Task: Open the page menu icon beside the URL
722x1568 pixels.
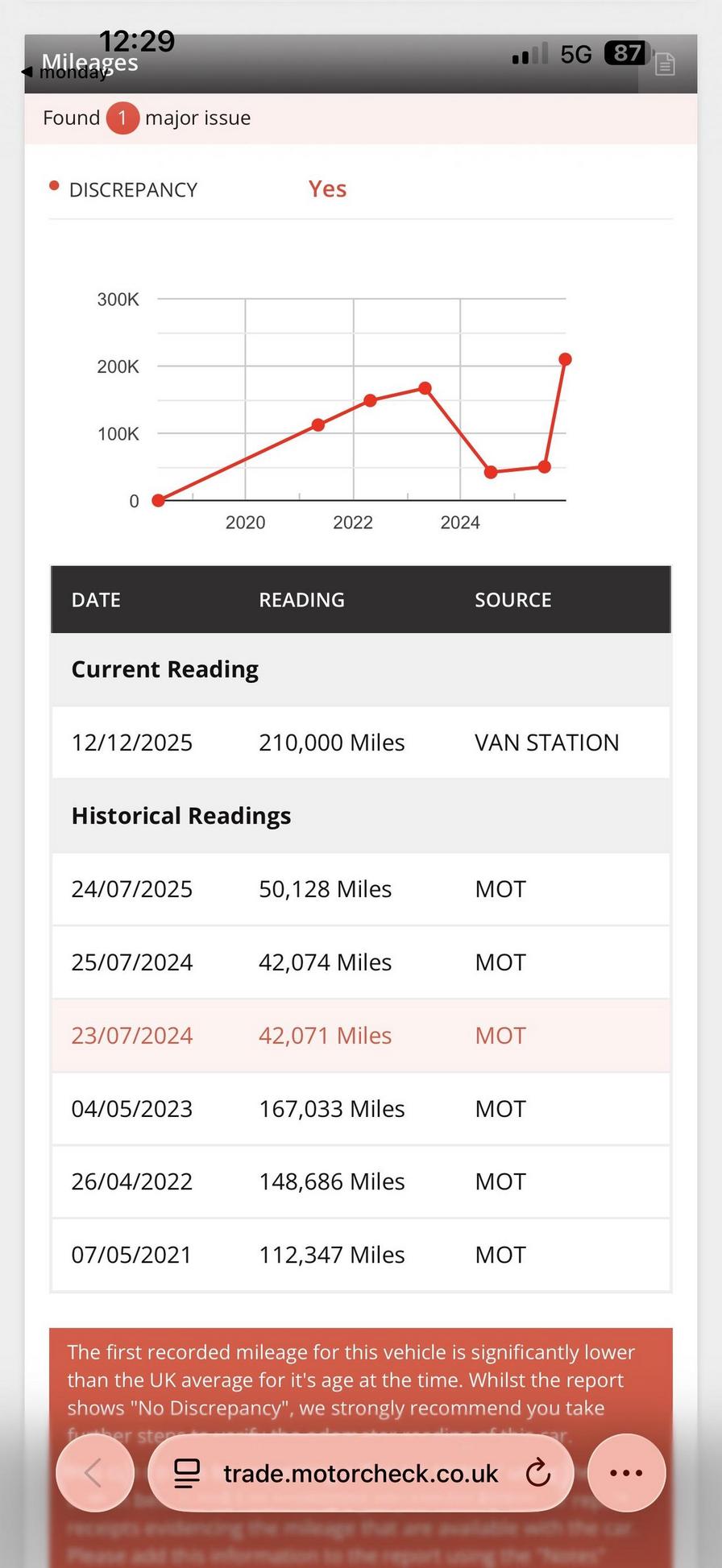Action: click(x=187, y=1474)
